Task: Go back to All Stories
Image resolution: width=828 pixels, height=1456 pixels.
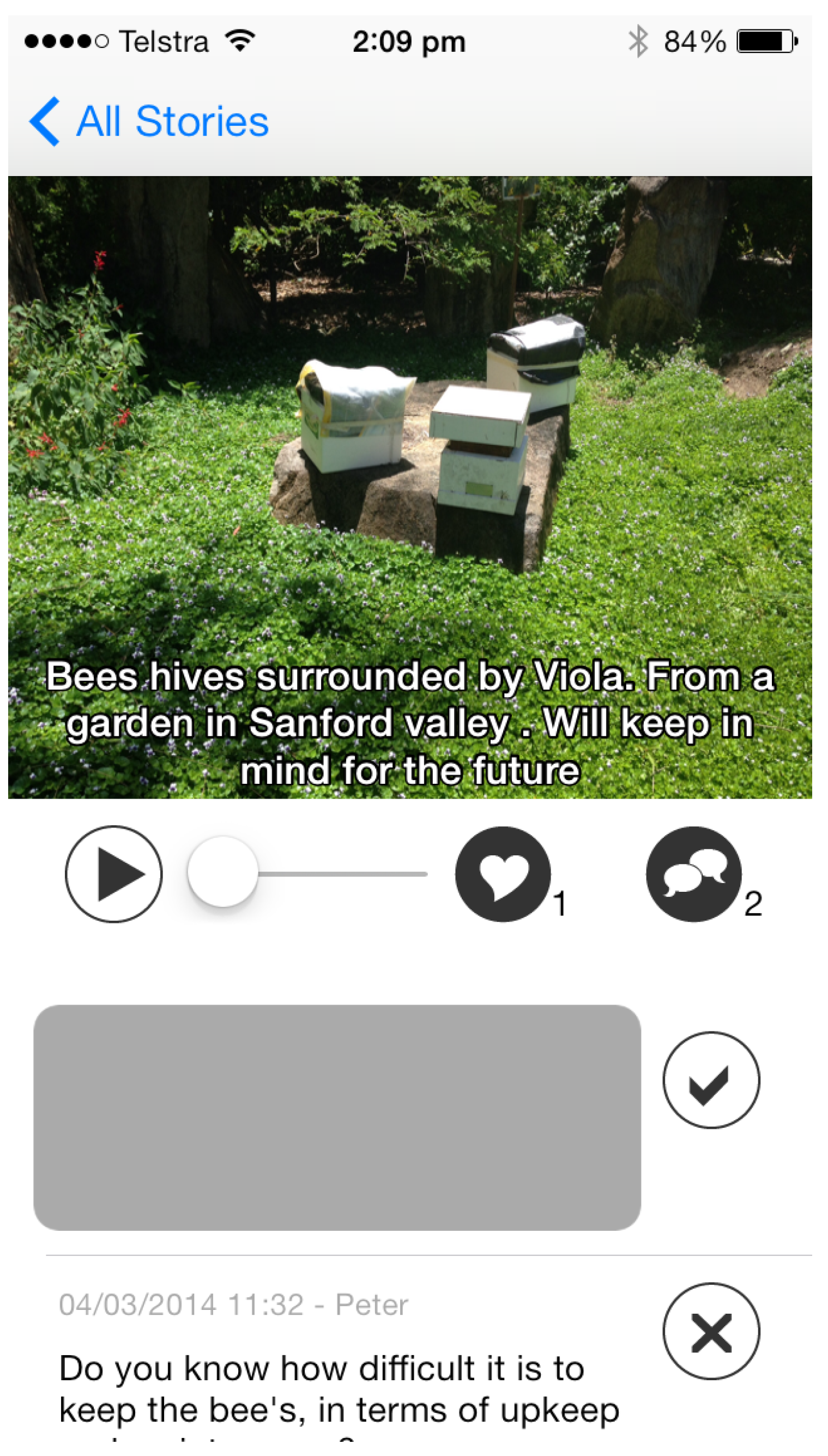Action: (149, 122)
